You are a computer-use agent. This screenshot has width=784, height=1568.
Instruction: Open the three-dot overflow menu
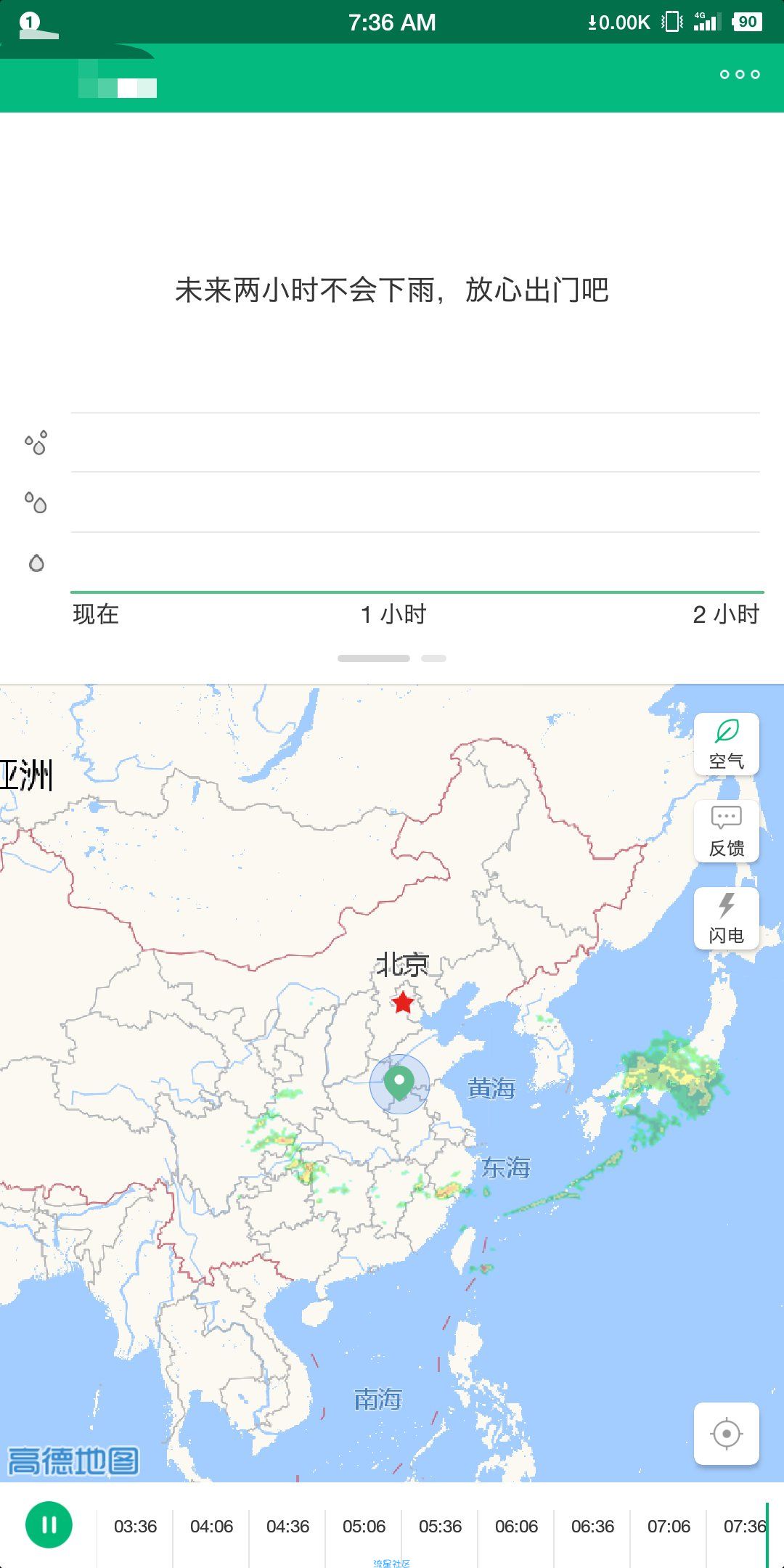click(740, 74)
